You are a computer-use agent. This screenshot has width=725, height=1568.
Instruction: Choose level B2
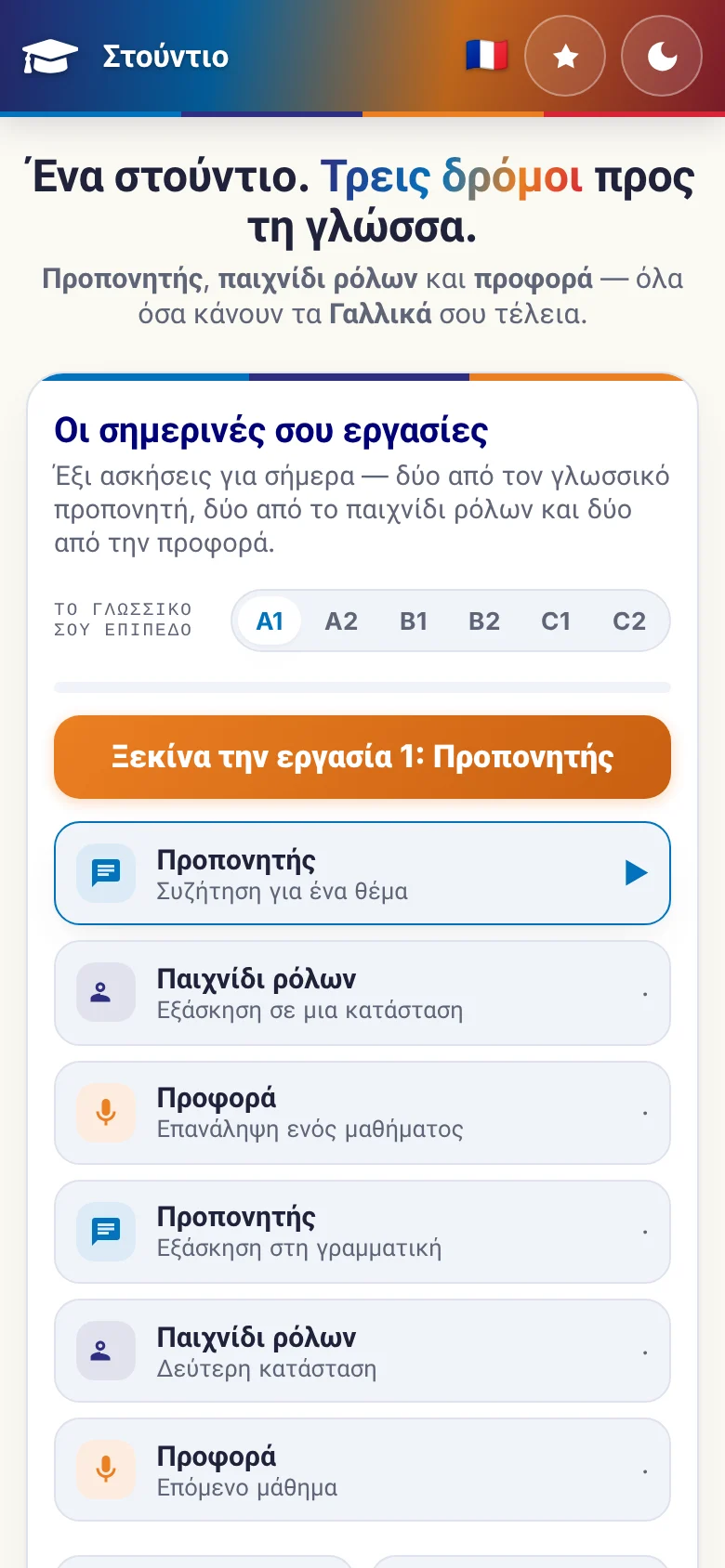tap(484, 621)
